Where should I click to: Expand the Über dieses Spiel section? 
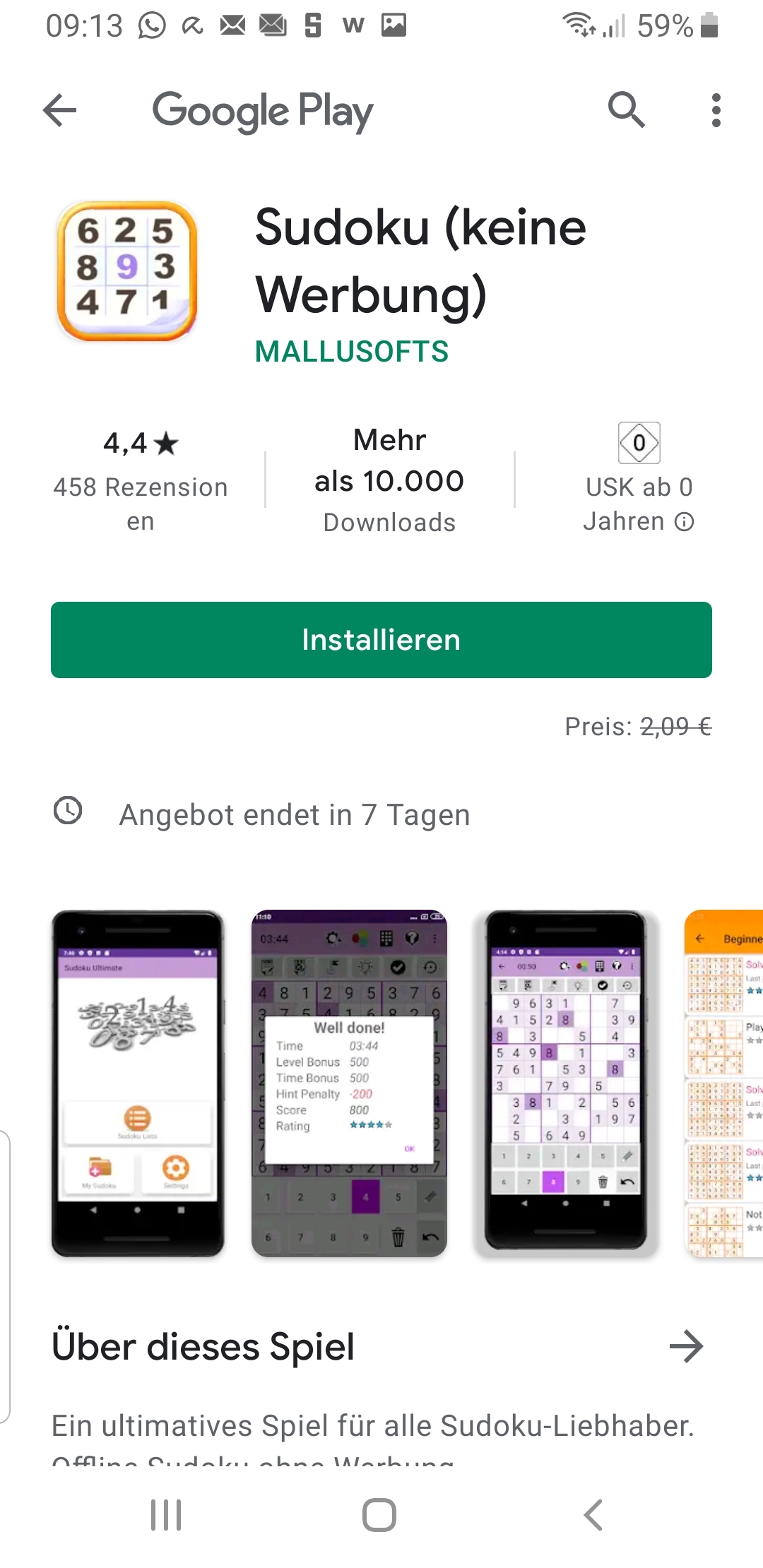[x=686, y=1346]
